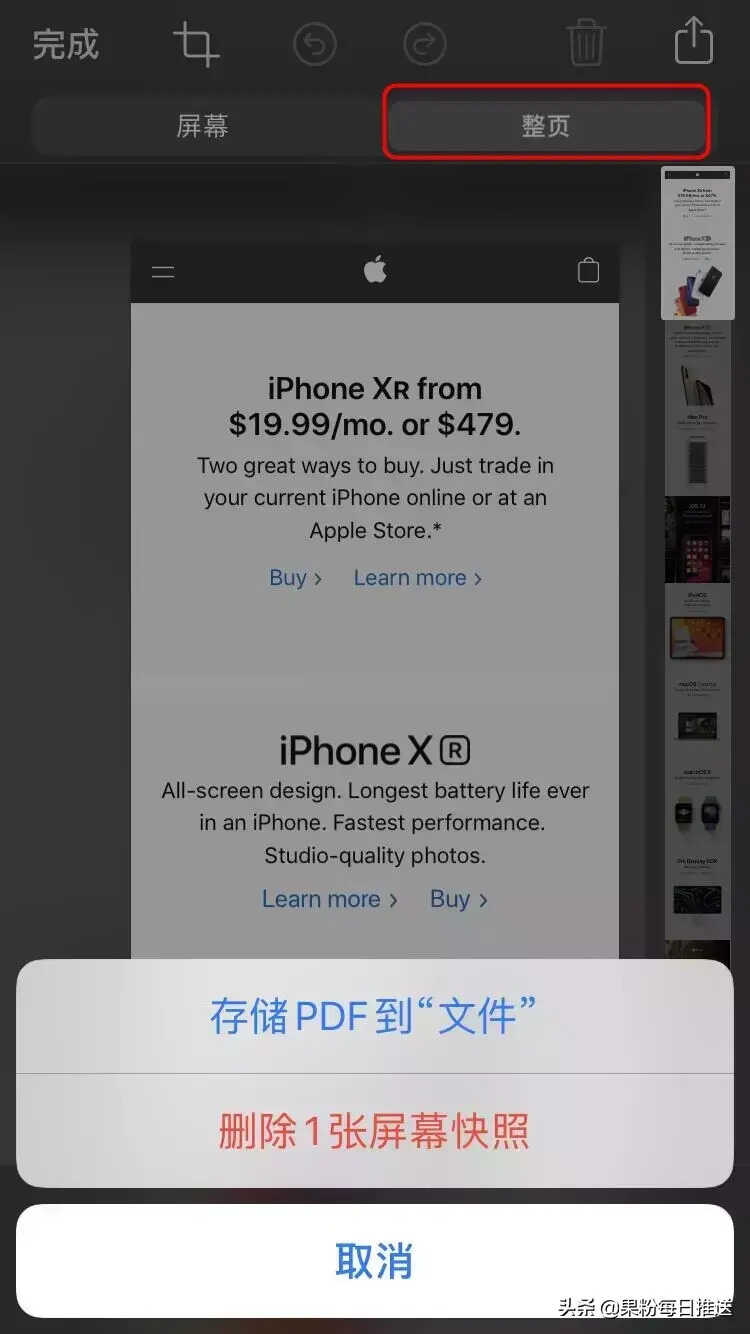Switch to the 整页 tab
This screenshot has height=1334, width=750.
546,126
